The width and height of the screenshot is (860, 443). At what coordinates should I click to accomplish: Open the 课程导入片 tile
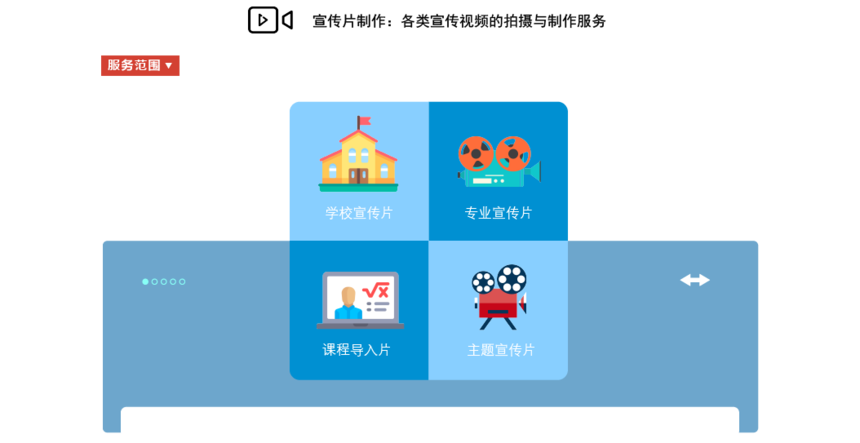click(359, 310)
